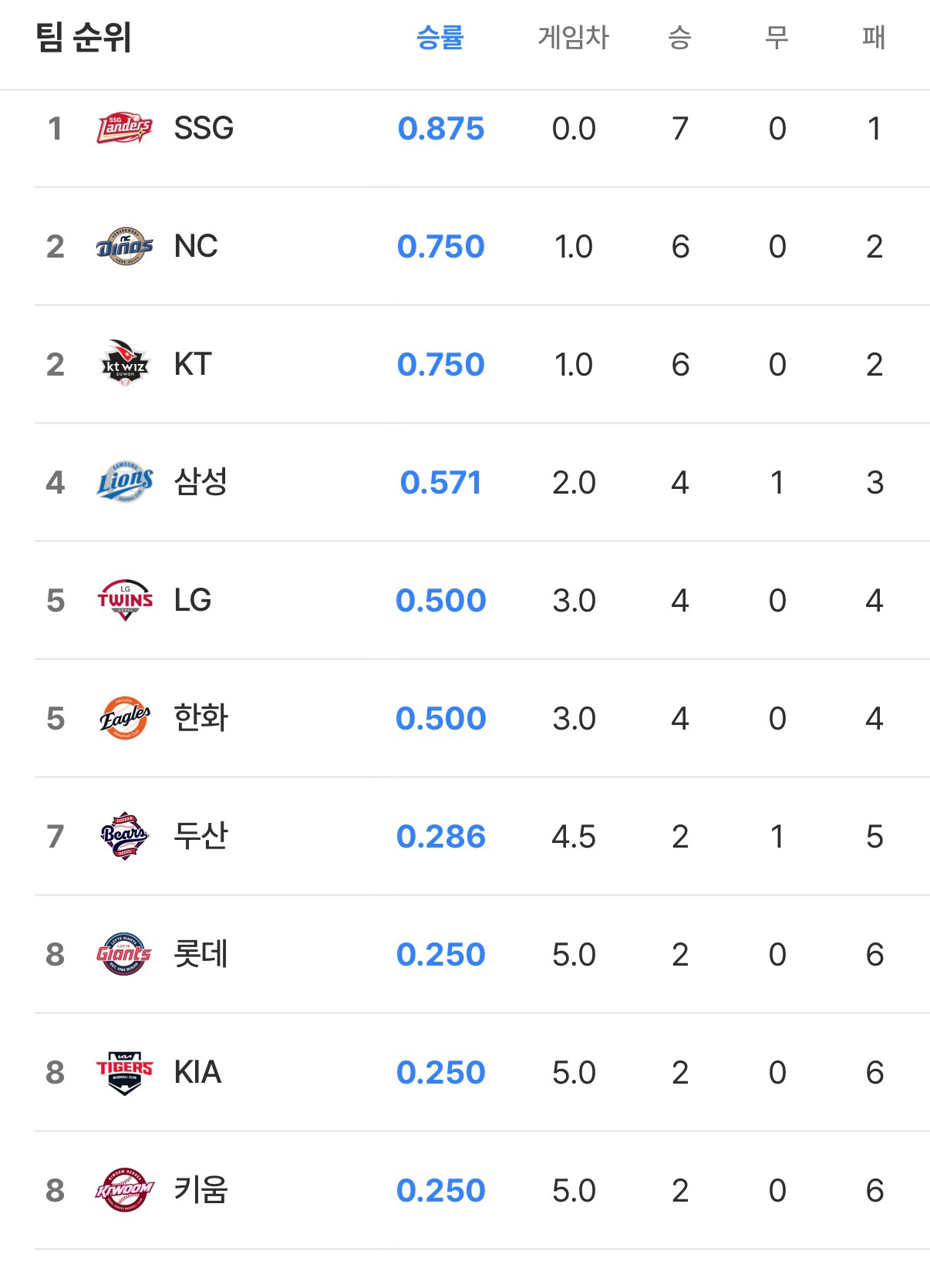Open SSG's 0.875 win rate link
This screenshot has height=1288, width=930.
(x=441, y=128)
